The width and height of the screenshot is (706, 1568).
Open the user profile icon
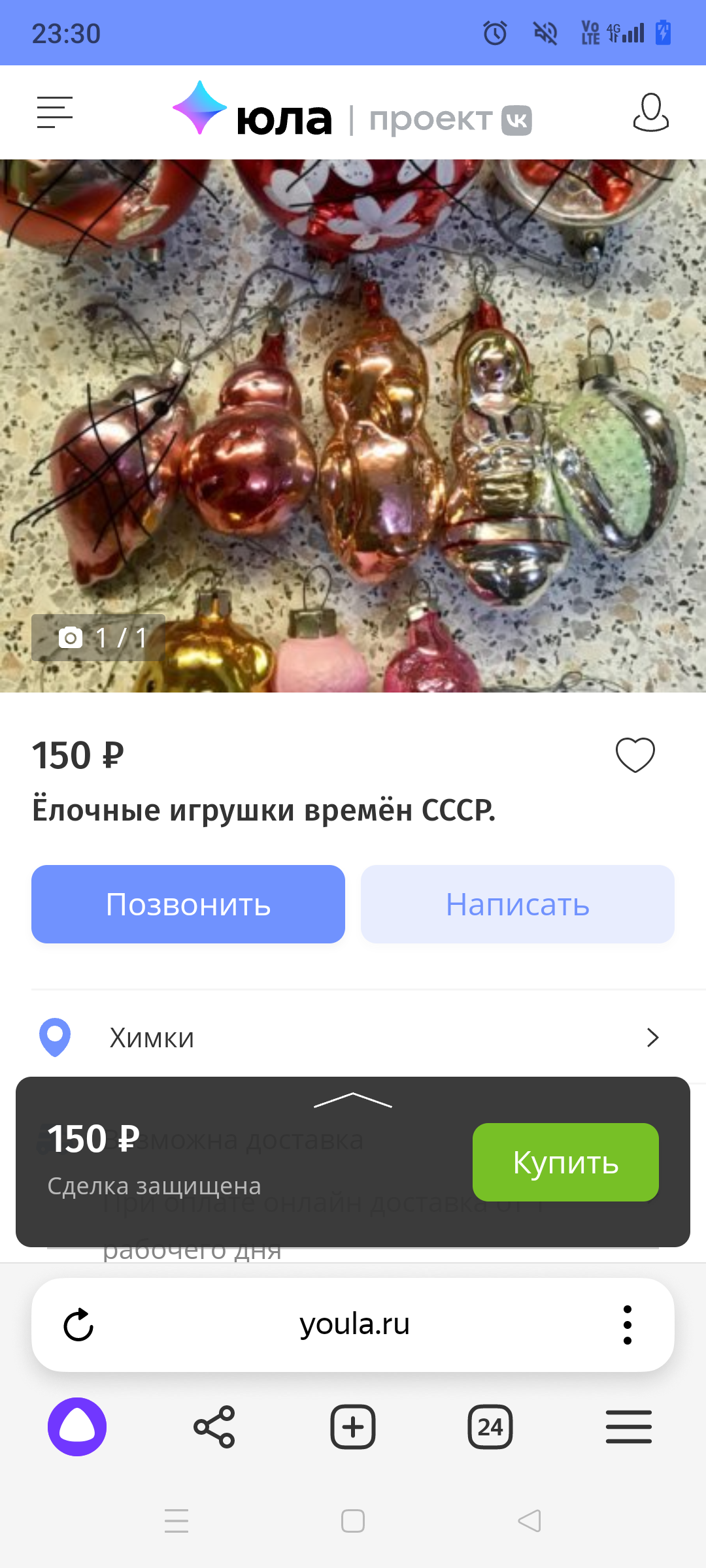pyautogui.click(x=650, y=112)
